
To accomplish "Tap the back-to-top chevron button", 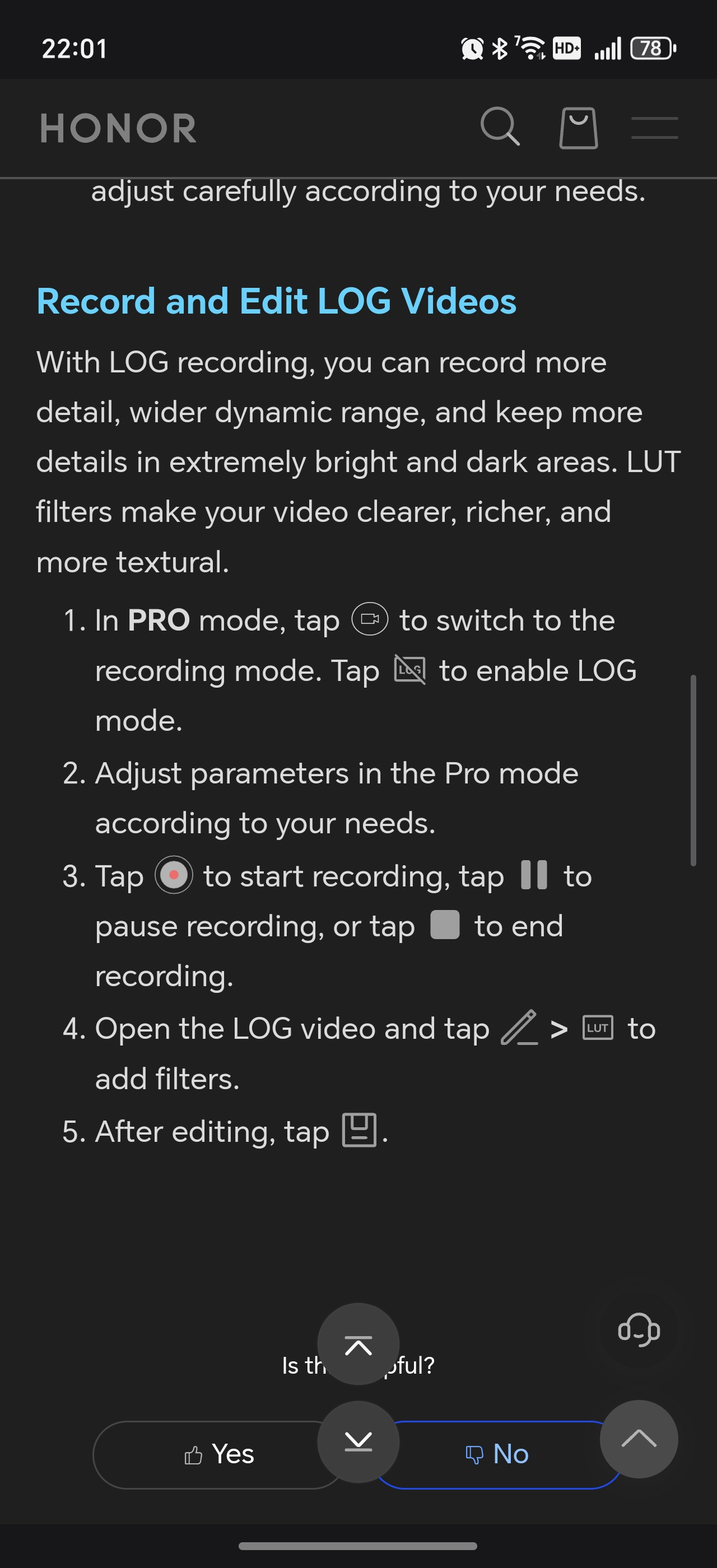I will click(x=639, y=1438).
